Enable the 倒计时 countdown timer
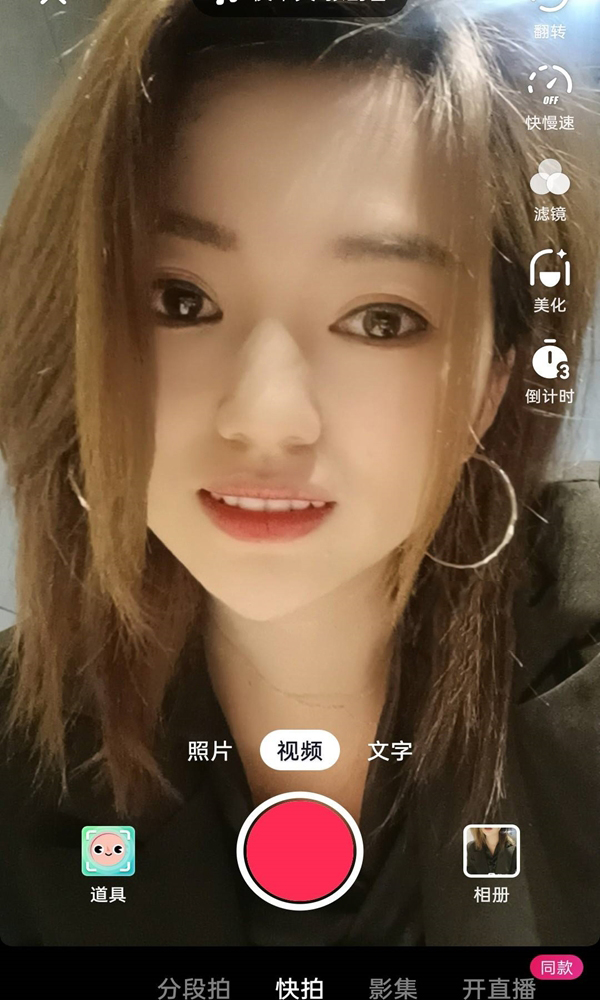 pos(549,369)
